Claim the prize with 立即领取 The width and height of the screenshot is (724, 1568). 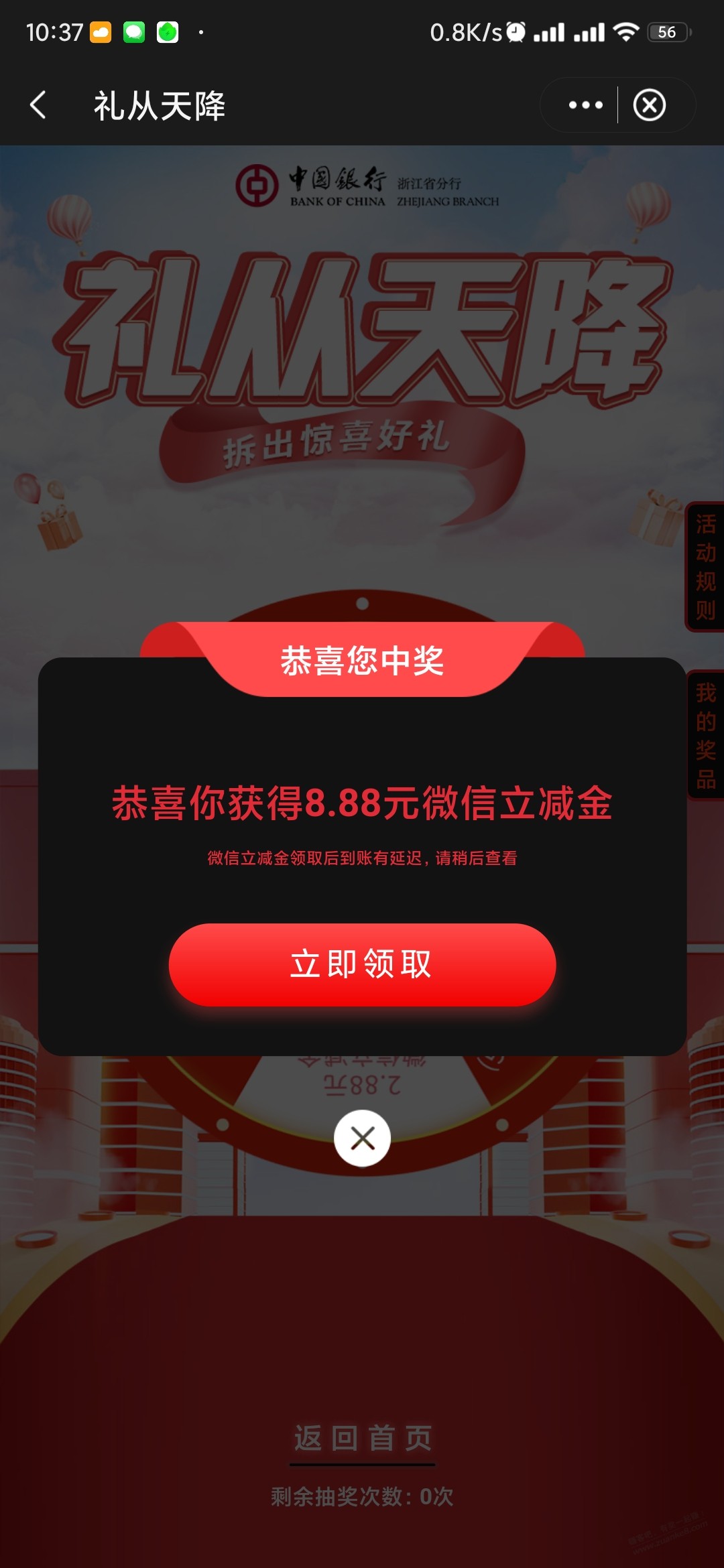[x=362, y=964]
